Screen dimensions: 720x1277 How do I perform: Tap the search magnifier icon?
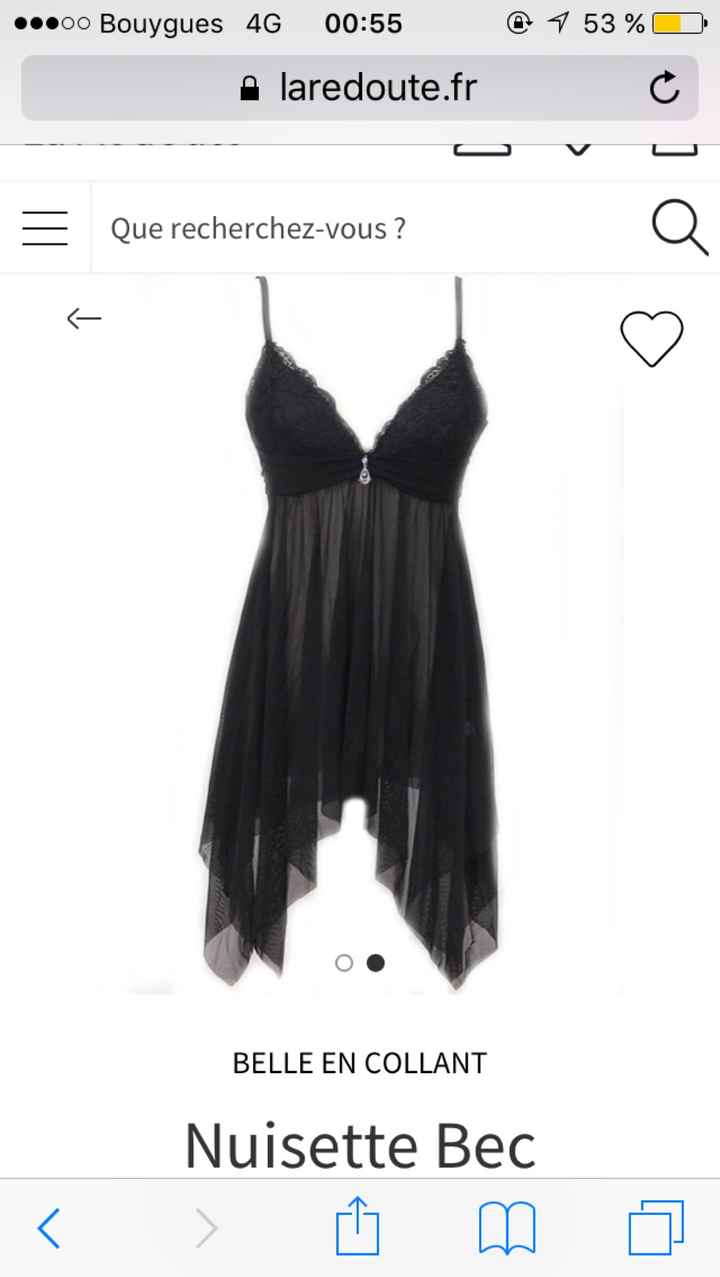[680, 227]
